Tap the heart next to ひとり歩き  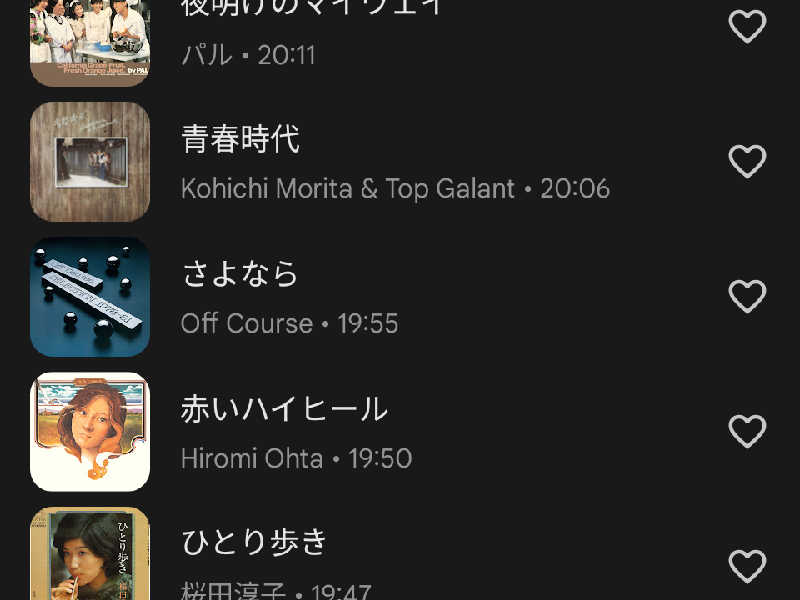(747, 565)
